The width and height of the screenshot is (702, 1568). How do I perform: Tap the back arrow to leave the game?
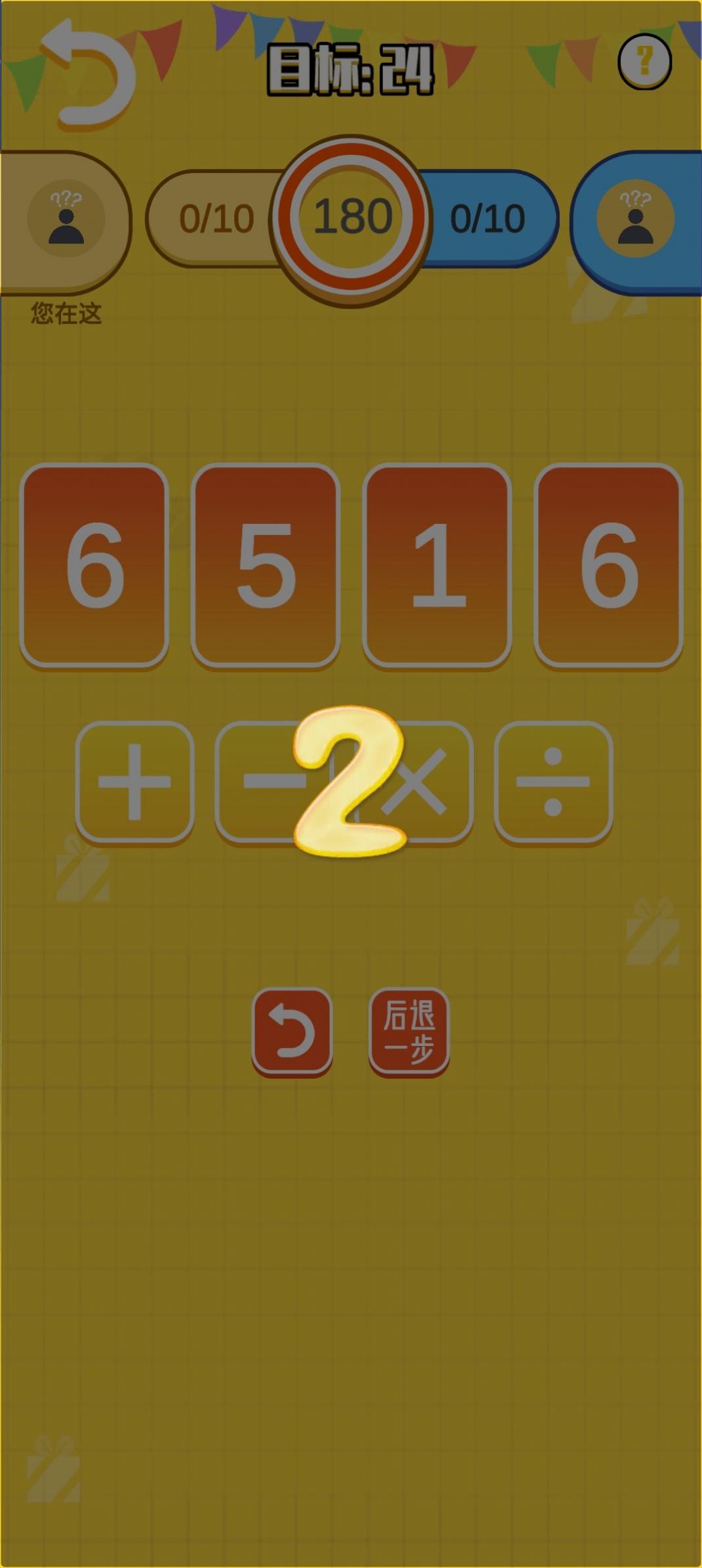point(88,73)
